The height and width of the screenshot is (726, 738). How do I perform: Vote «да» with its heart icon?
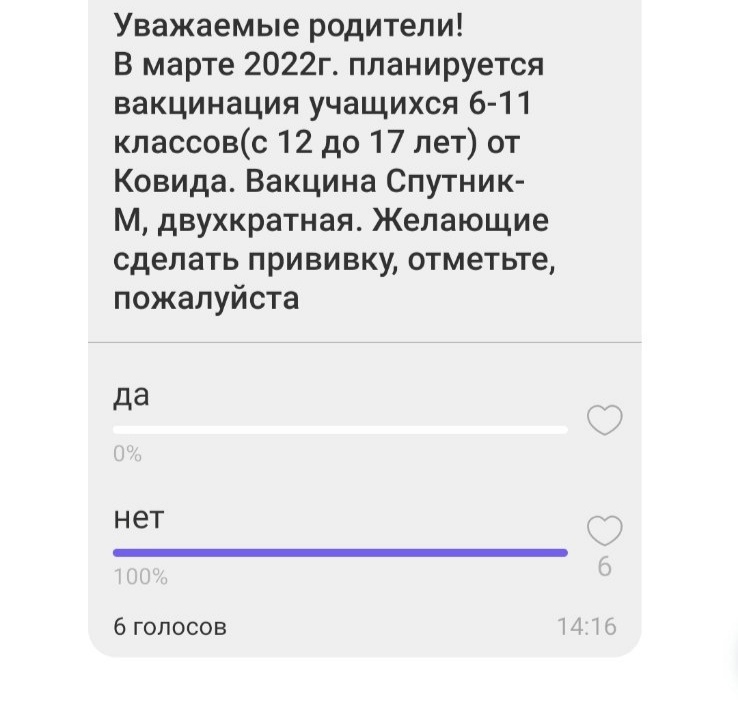point(604,421)
